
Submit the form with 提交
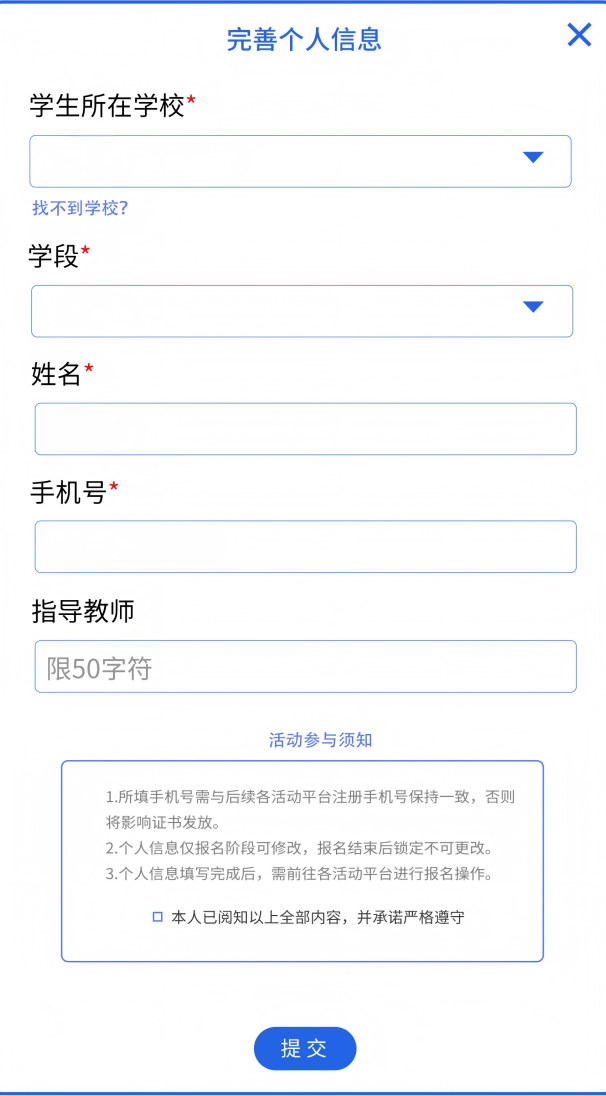[x=304, y=1048]
